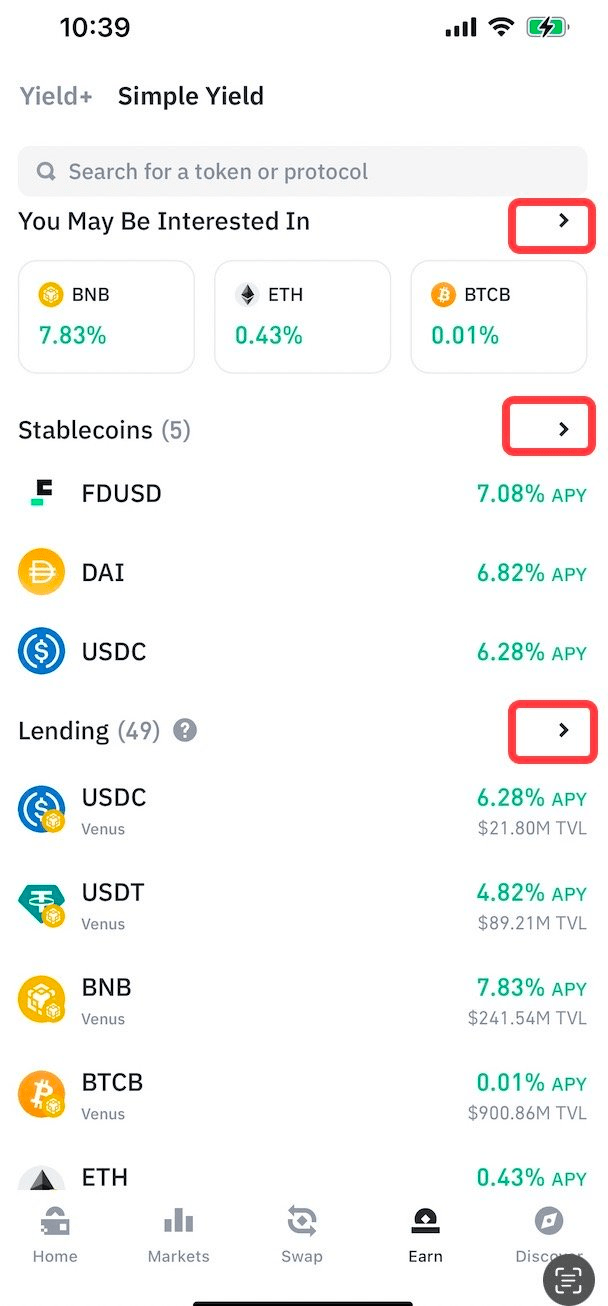Open the ETH 0.43% card
The height and width of the screenshot is (1306, 608).
coord(302,316)
